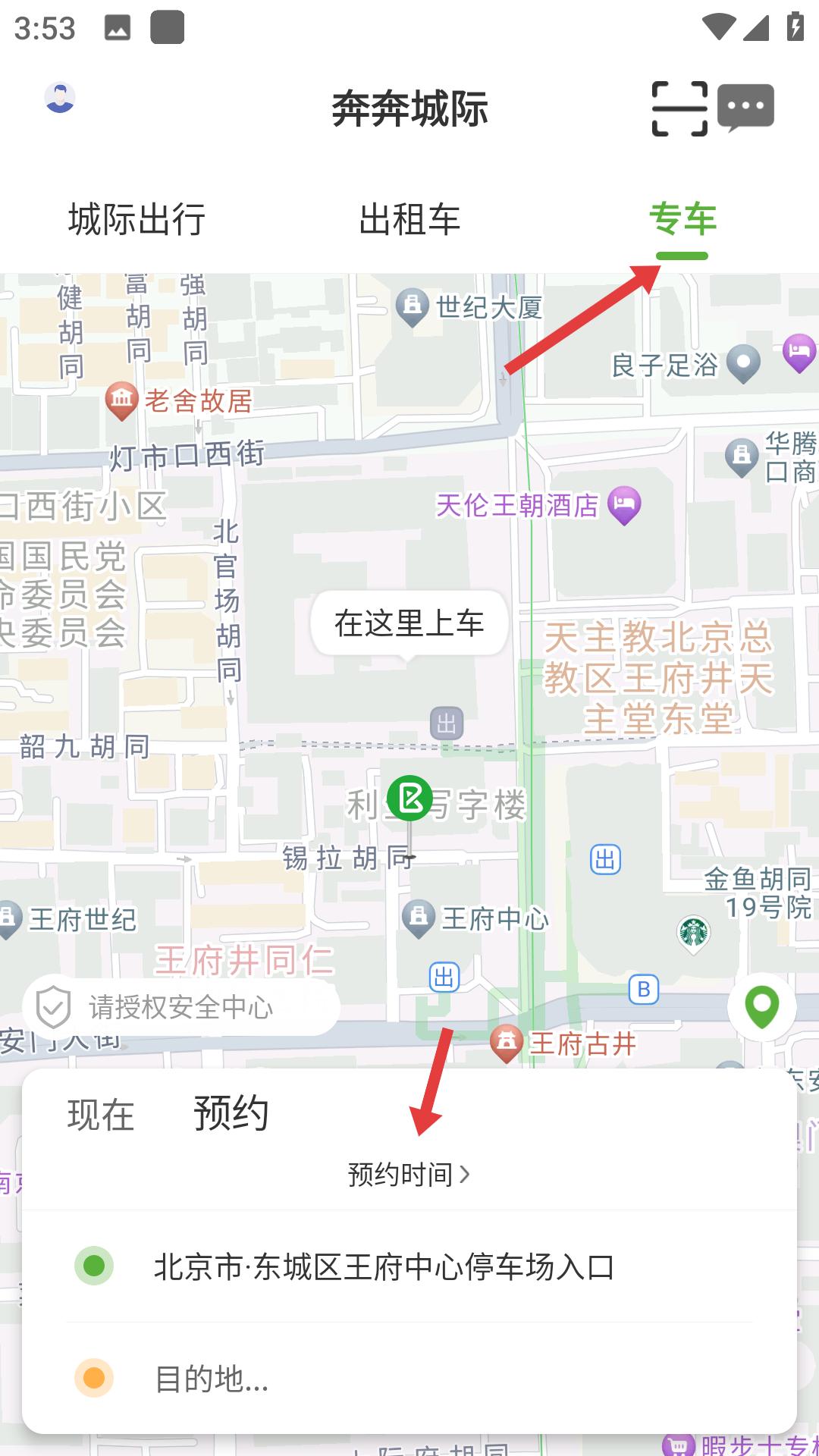The image size is (819, 1456).
Task: Tap the 王府古井 landmark map pin
Action: pyautogui.click(x=507, y=1042)
